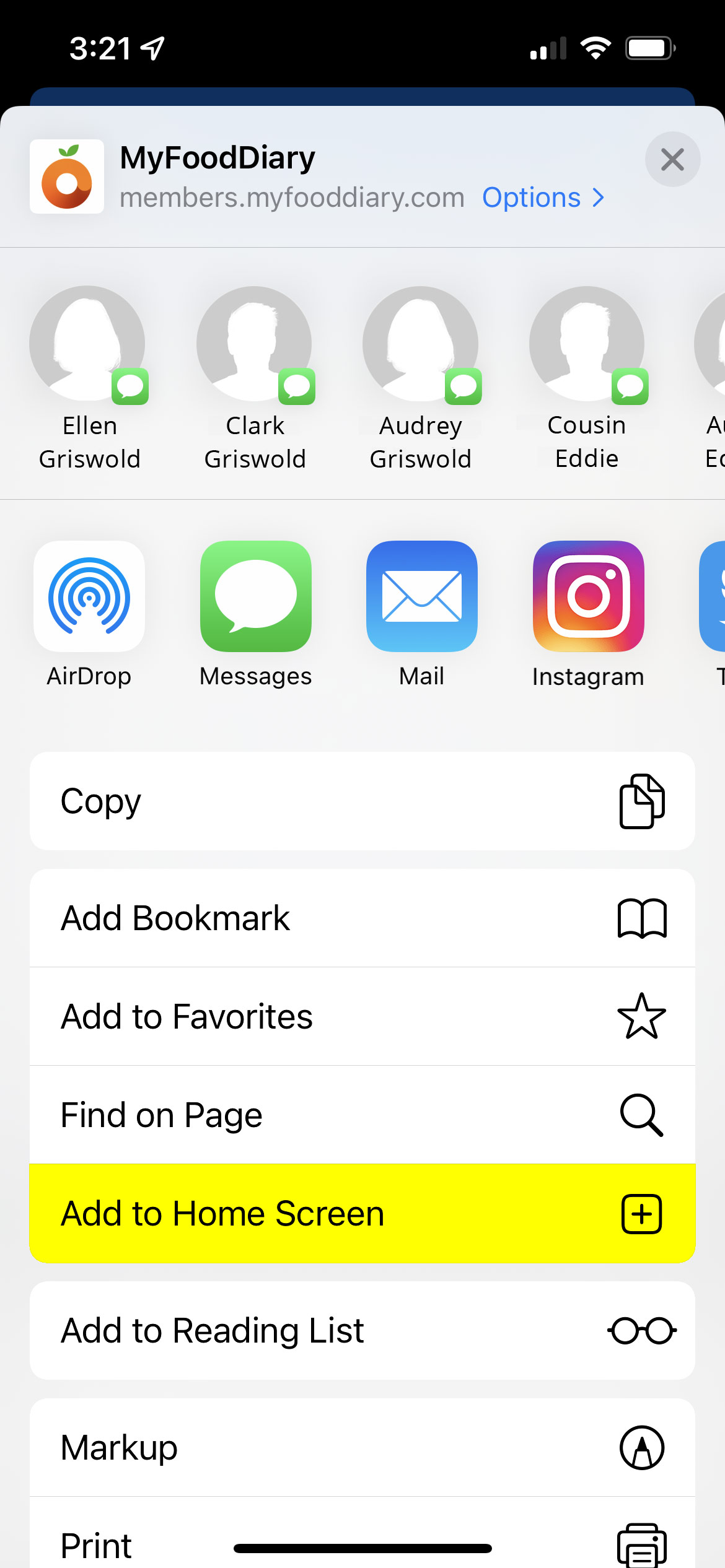The width and height of the screenshot is (725, 1568).
Task: Dismiss the share sheet
Action: tap(672, 160)
